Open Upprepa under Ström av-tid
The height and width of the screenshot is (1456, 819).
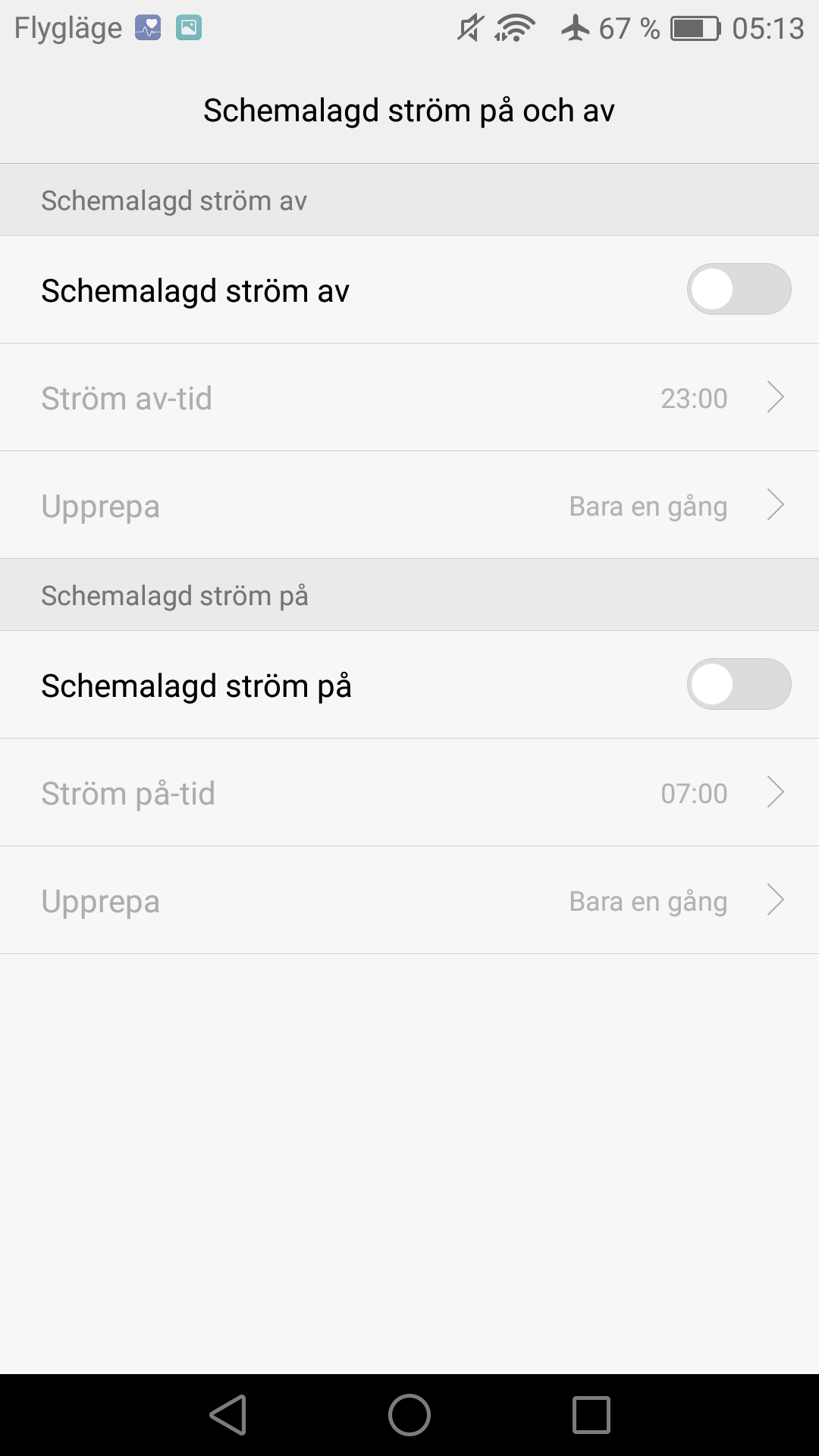tap(409, 505)
